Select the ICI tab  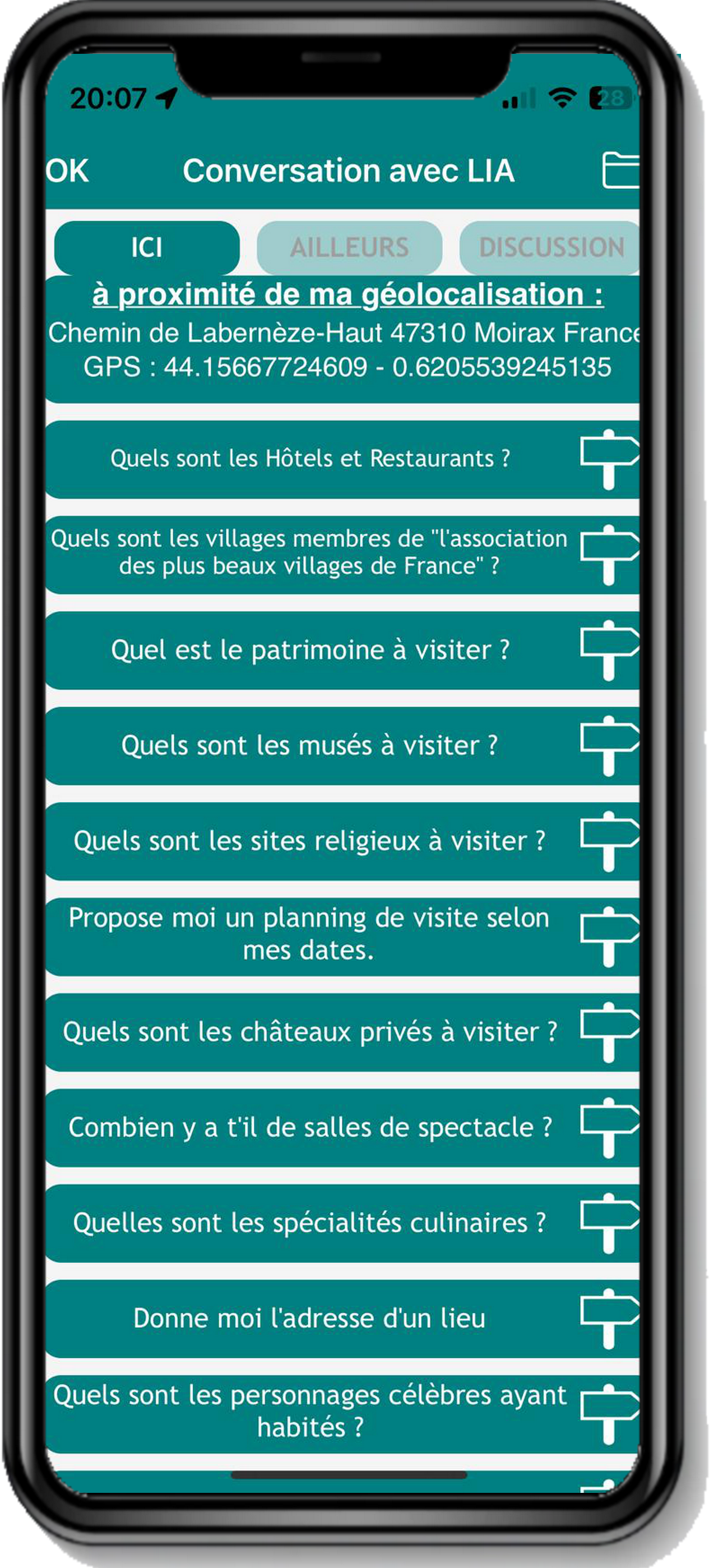point(147,248)
